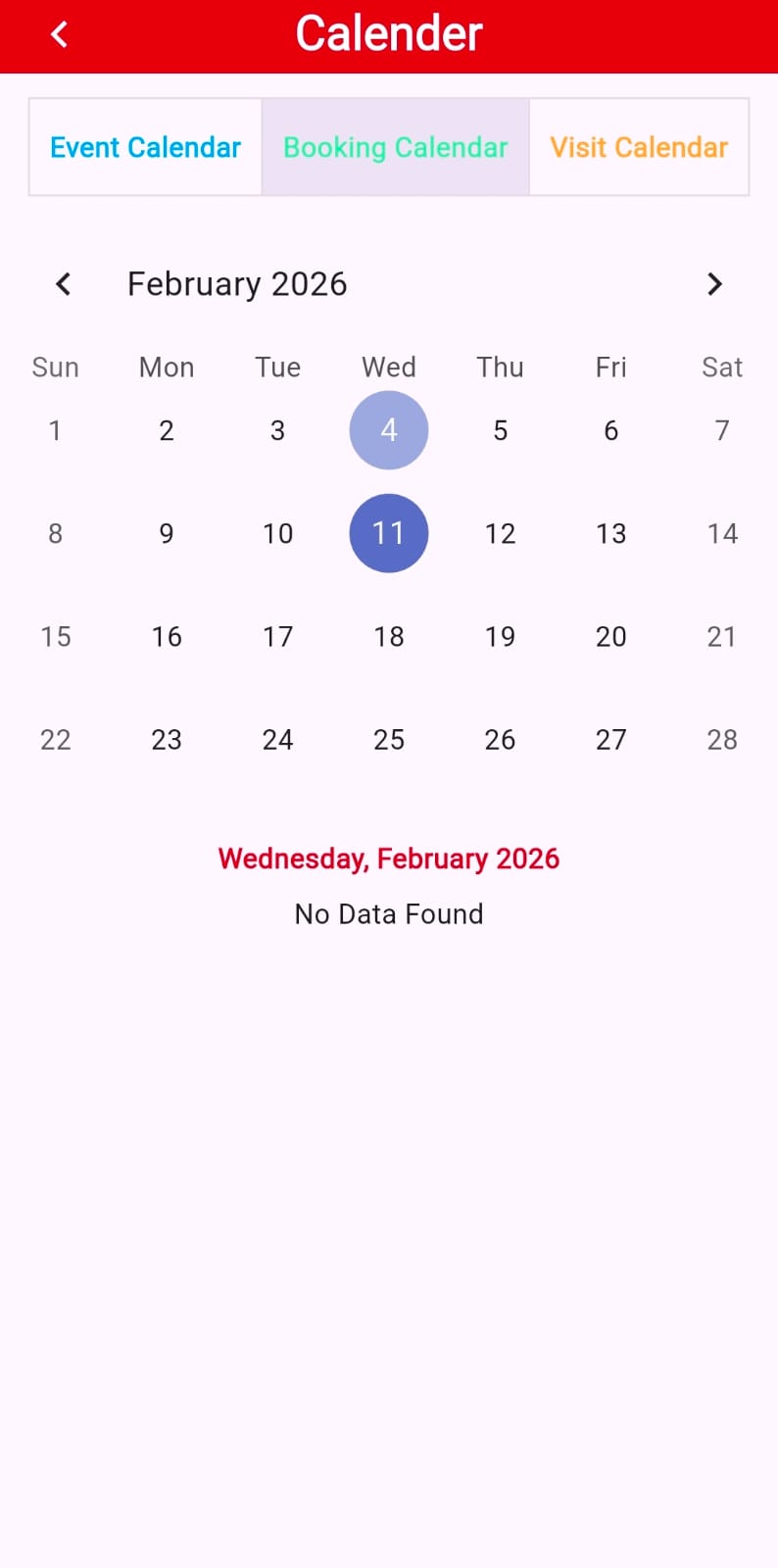
Task: Click Wednesday, February 2026 heading
Action: 389,858
